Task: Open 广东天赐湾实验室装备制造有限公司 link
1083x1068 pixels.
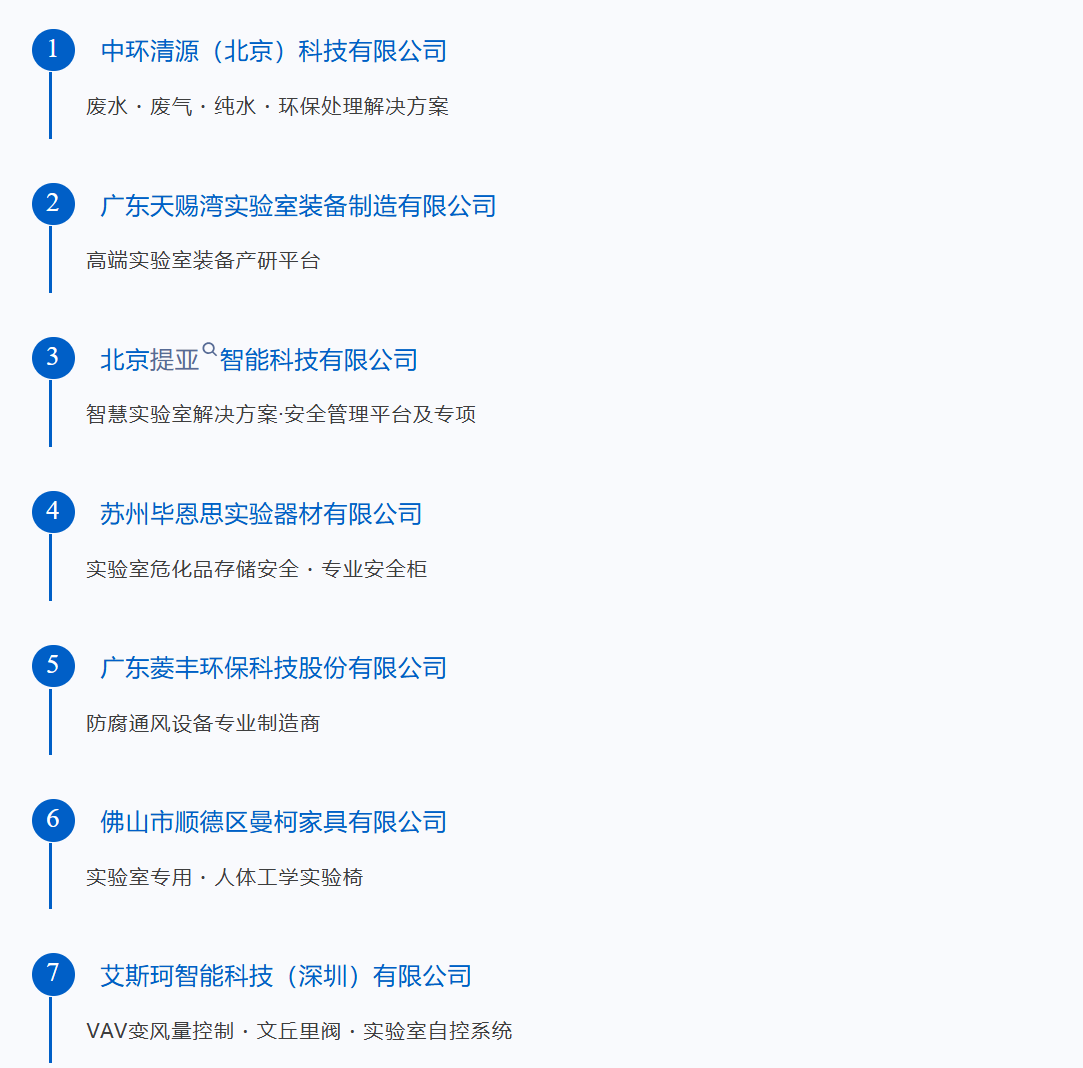Action: coord(298,206)
